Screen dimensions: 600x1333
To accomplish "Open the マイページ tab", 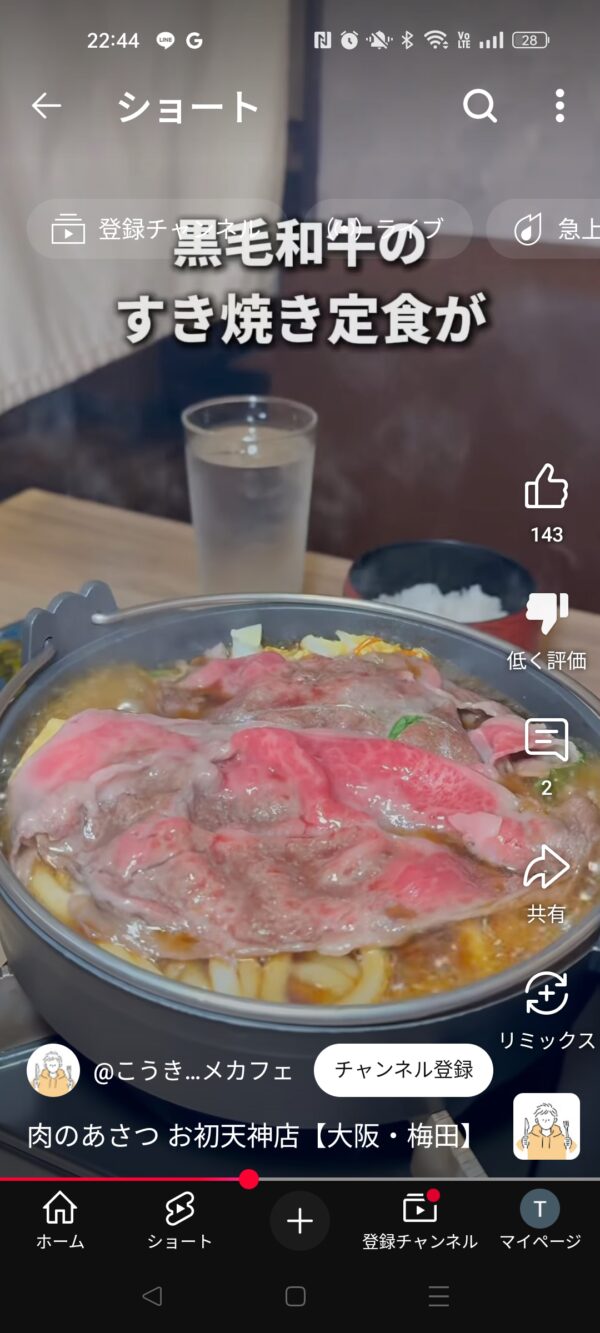I will [x=540, y=1220].
